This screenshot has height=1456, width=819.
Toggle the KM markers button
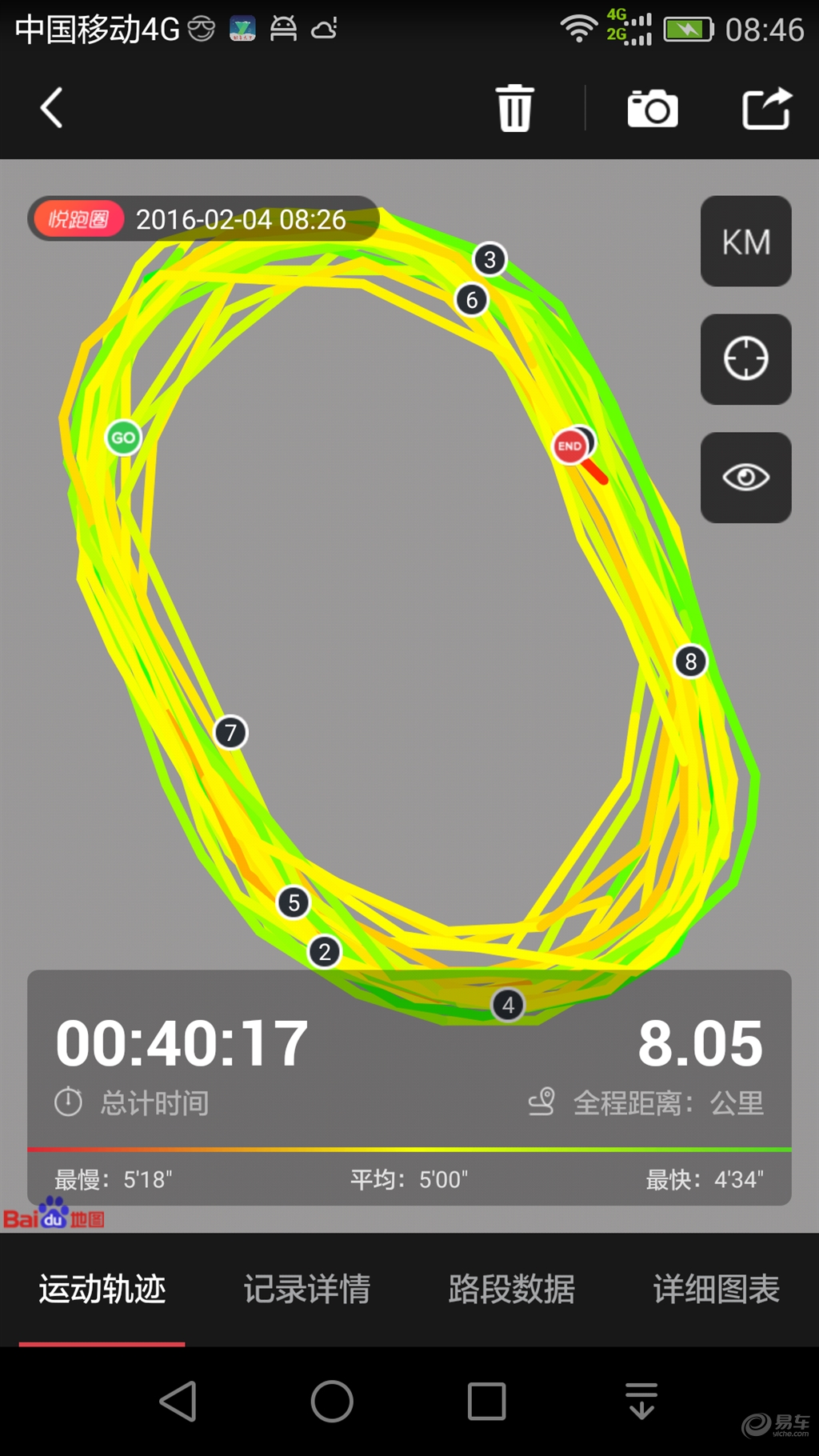pos(746,241)
